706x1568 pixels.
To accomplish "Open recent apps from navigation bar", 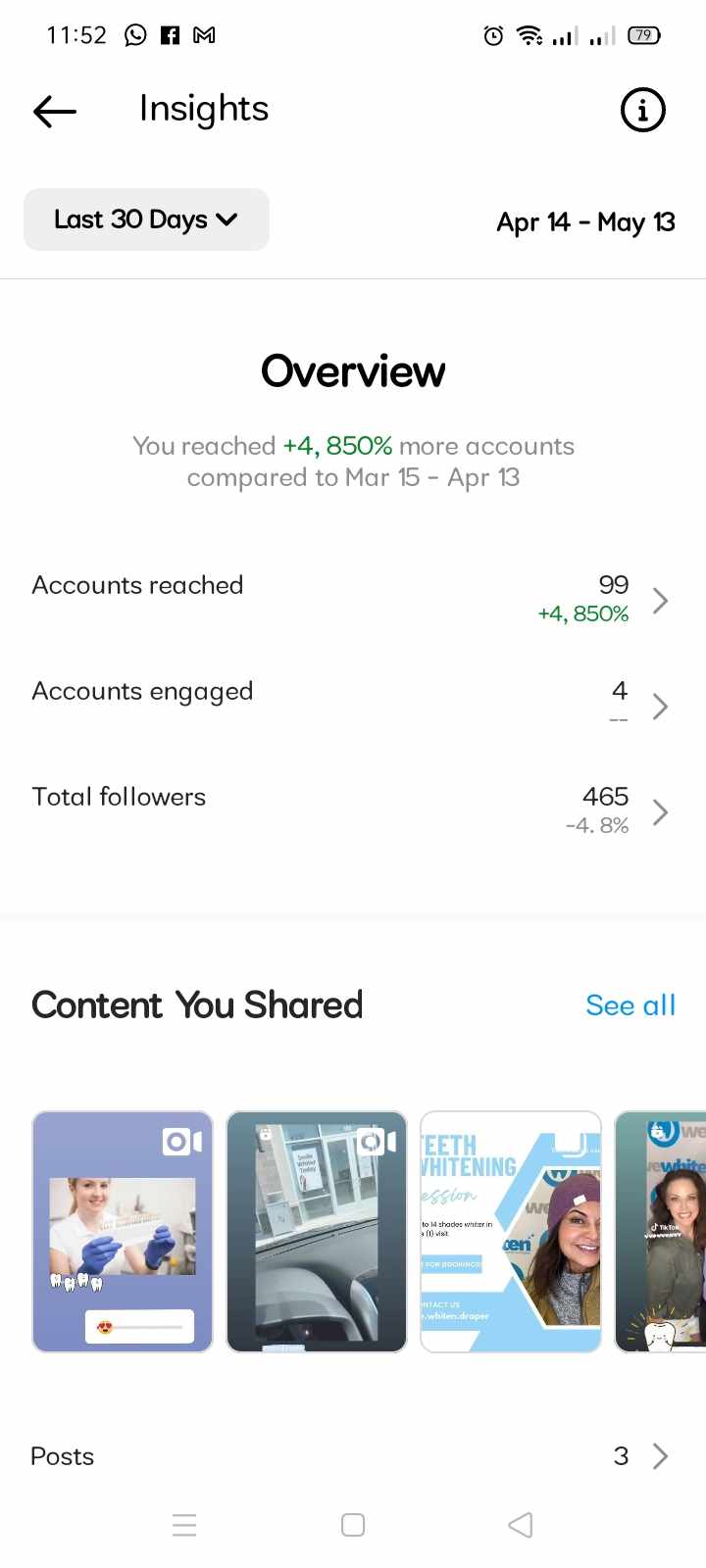I will (x=184, y=1525).
